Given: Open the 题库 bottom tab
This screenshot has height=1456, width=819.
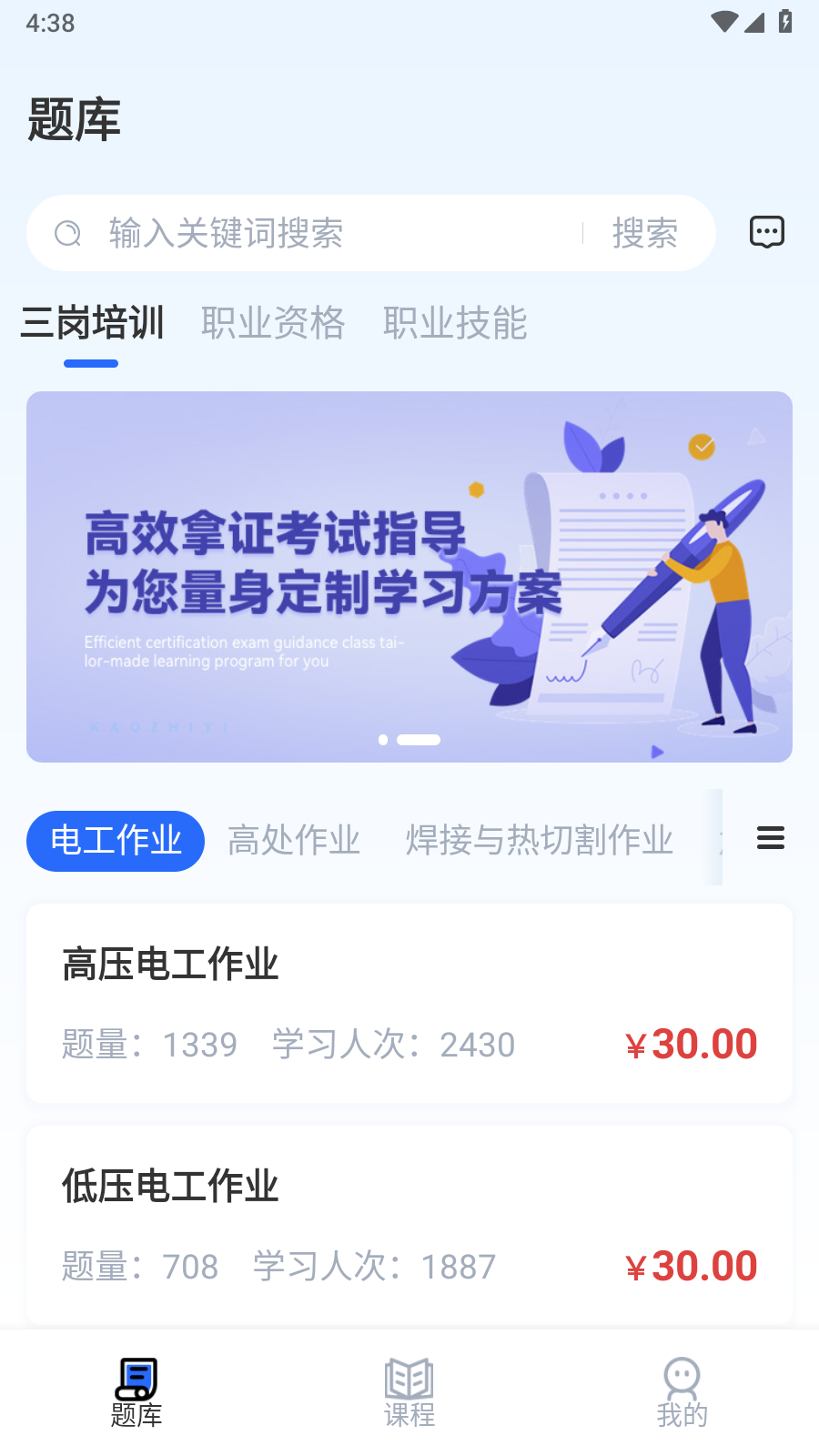Looking at the screenshot, I should click(x=136, y=1392).
